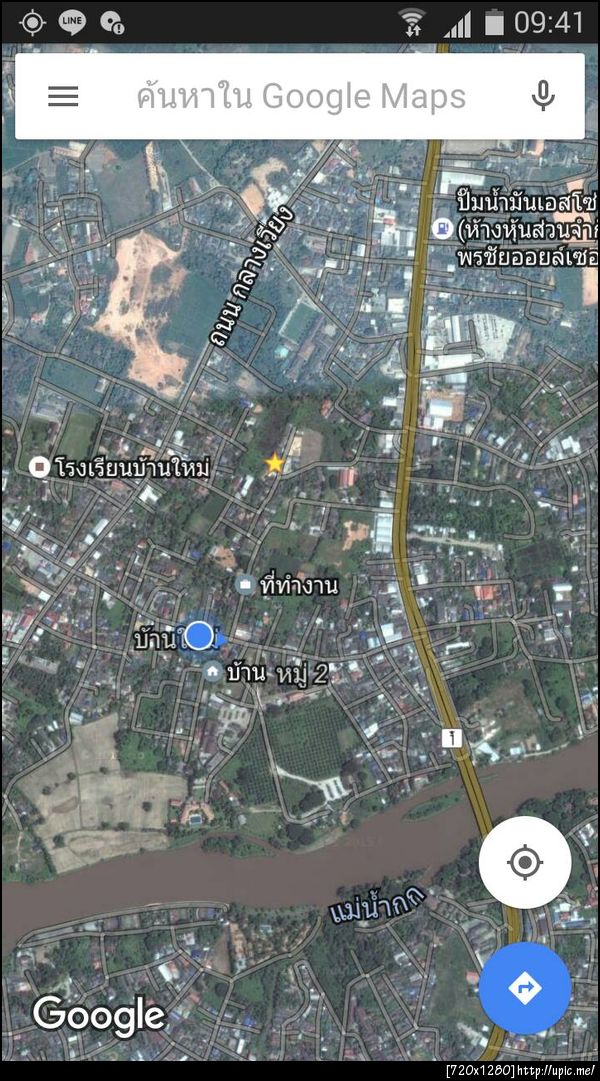Select the gas station pin ปั๊มน้ำมันเอสโซ่

[x=441, y=229]
